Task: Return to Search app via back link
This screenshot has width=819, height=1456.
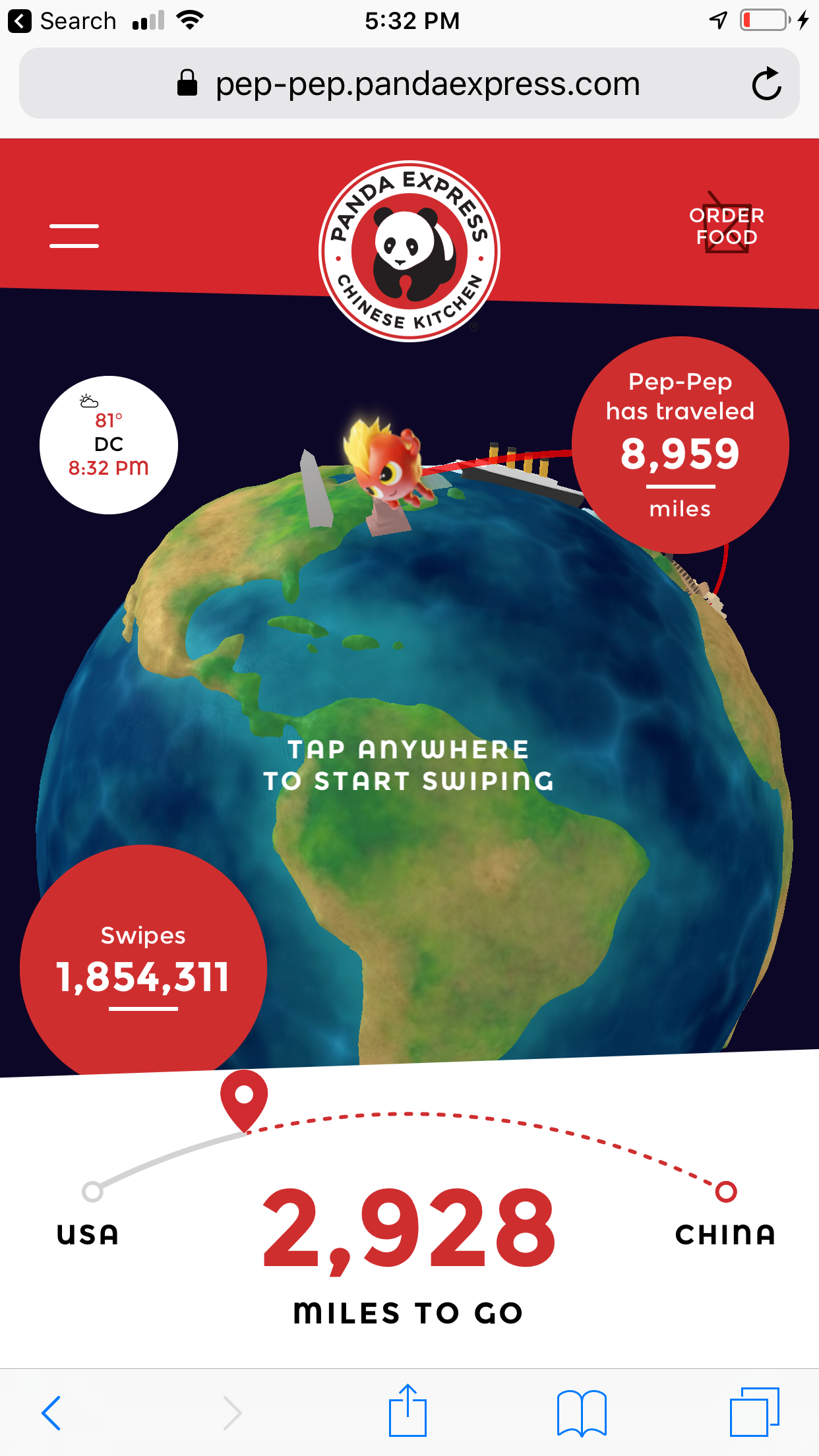Action: coord(63,21)
